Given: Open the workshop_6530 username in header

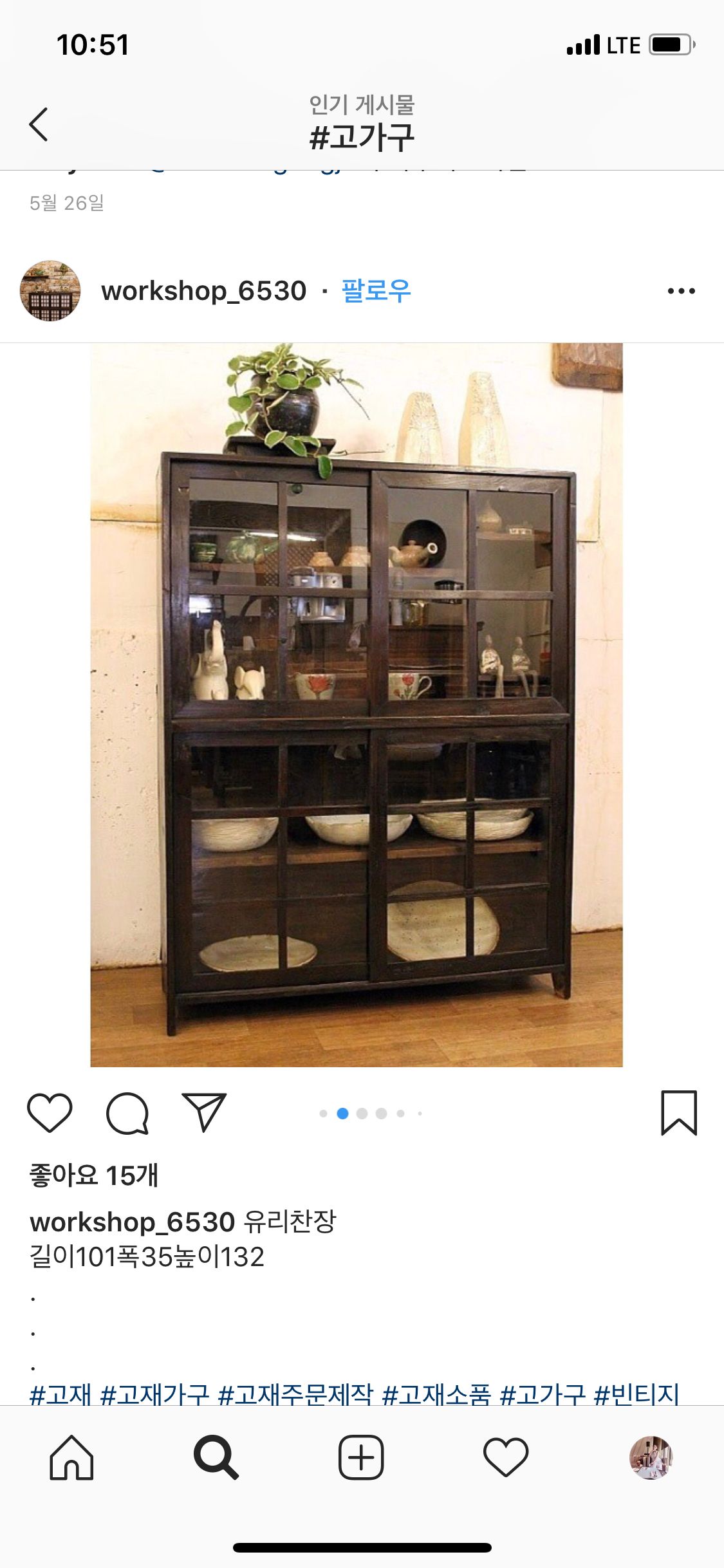Looking at the screenshot, I should pyautogui.click(x=203, y=291).
